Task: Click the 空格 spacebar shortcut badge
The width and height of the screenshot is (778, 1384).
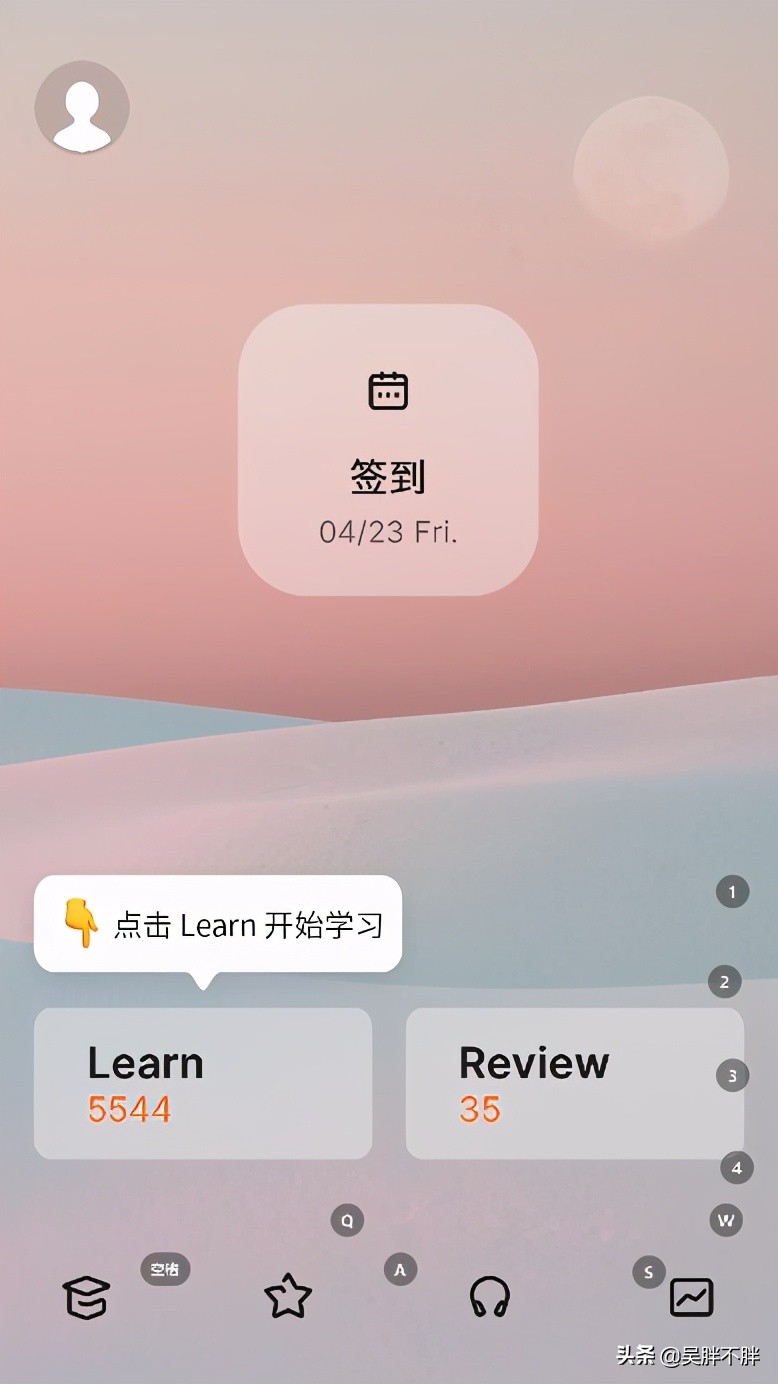Action: coord(163,1268)
